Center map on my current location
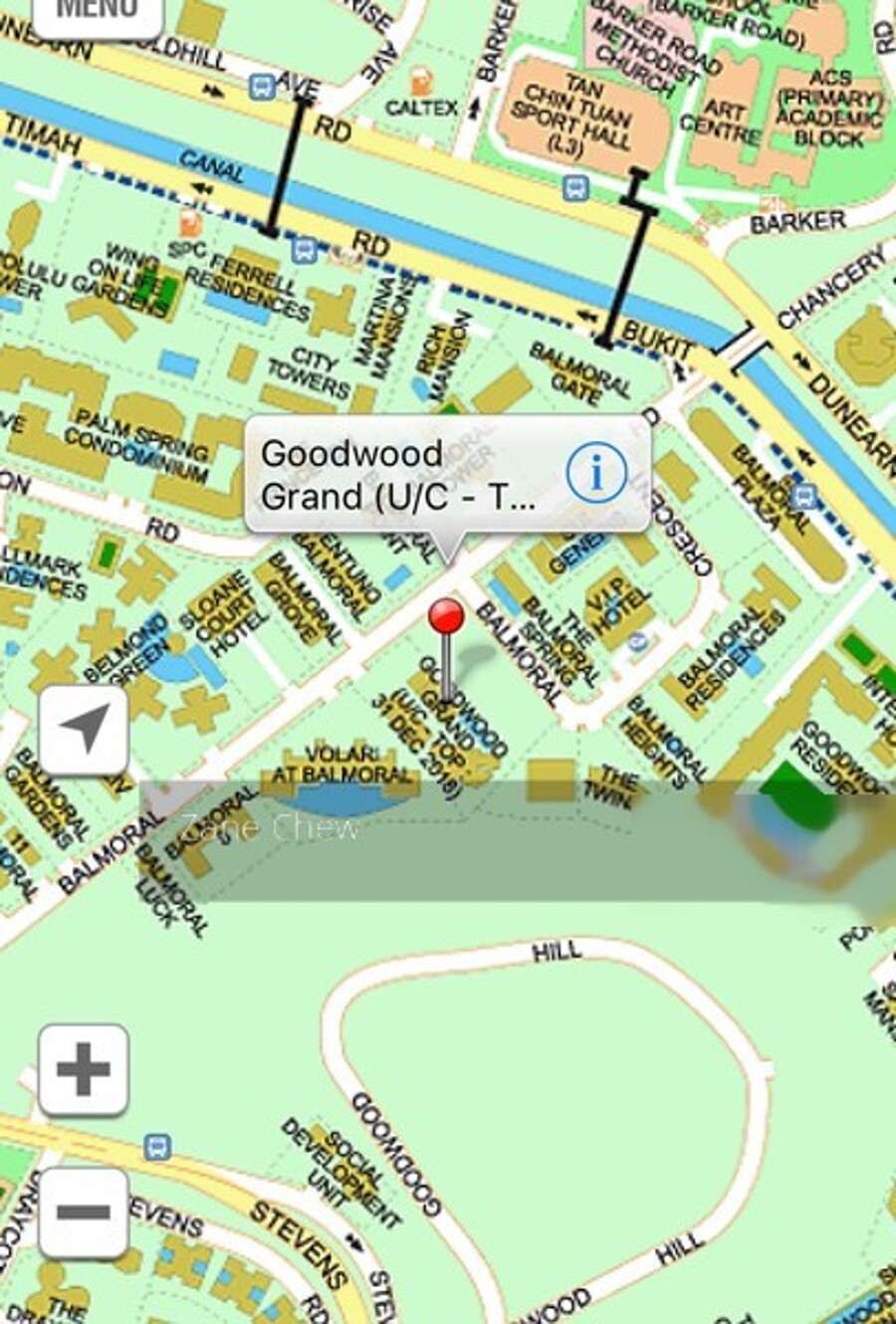Image resolution: width=896 pixels, height=1324 pixels. click(x=84, y=730)
